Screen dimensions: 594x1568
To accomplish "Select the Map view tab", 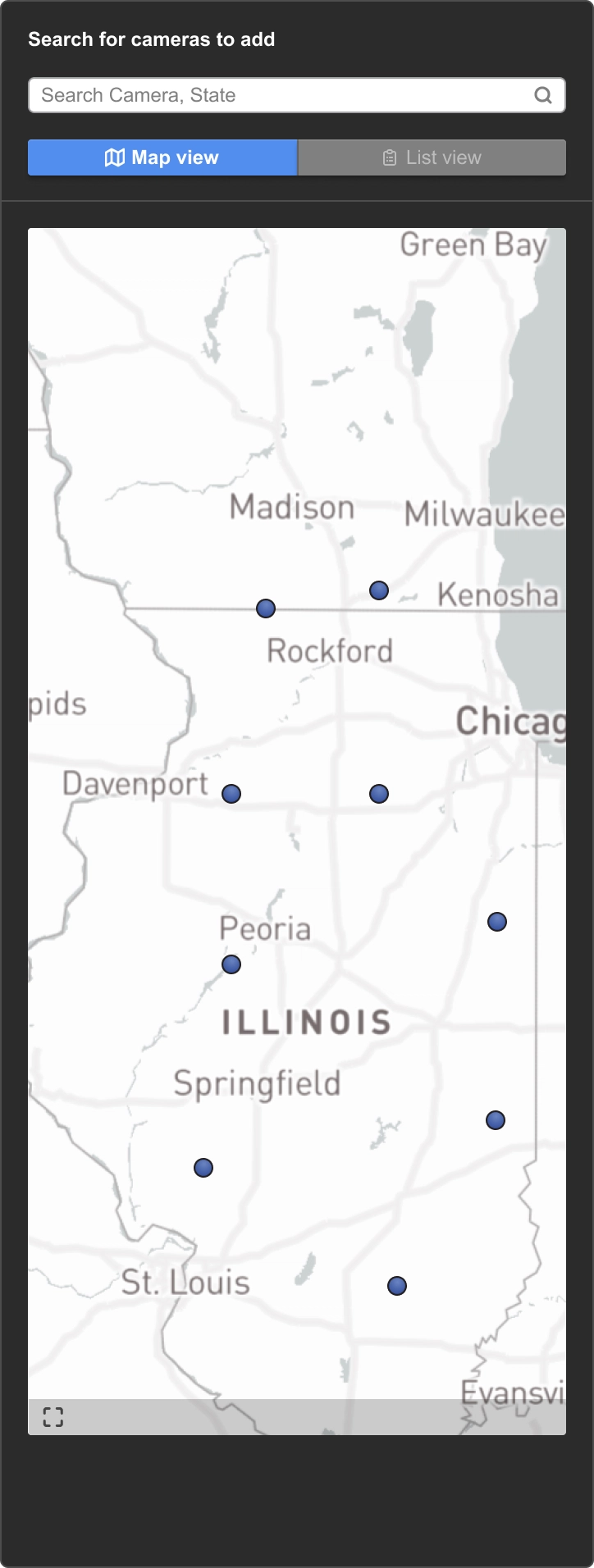I will [162, 157].
